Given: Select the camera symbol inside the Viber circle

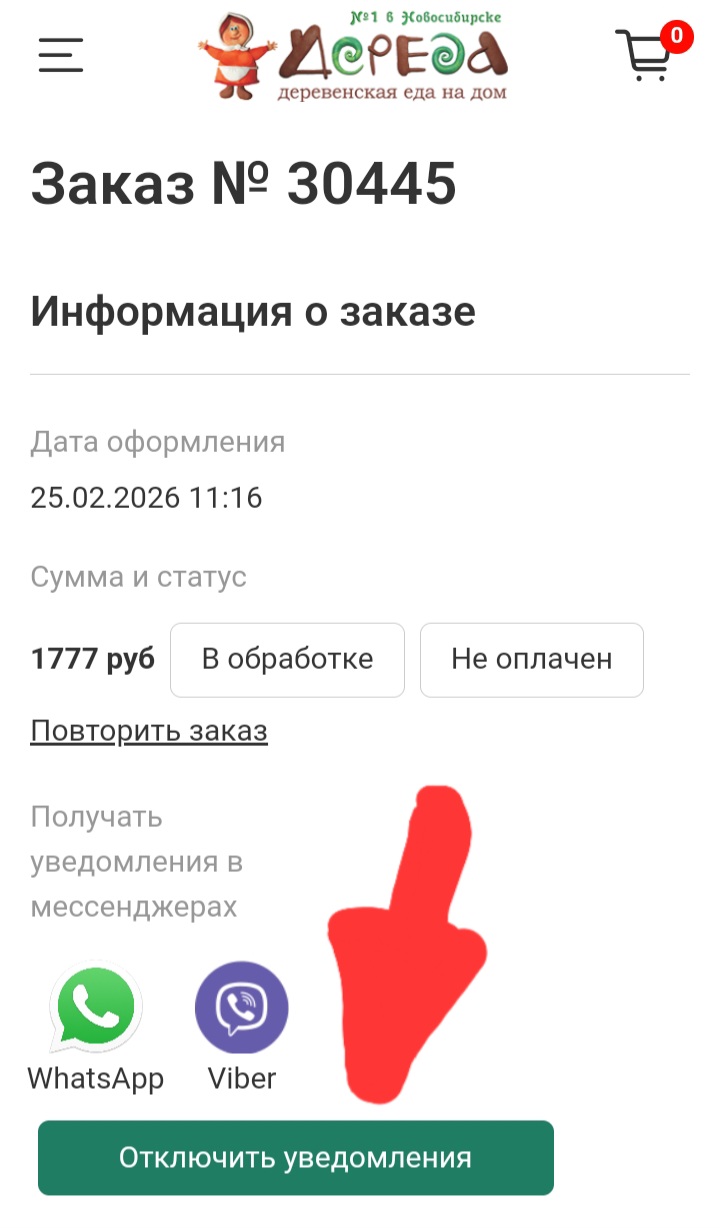Looking at the screenshot, I should (241, 1006).
